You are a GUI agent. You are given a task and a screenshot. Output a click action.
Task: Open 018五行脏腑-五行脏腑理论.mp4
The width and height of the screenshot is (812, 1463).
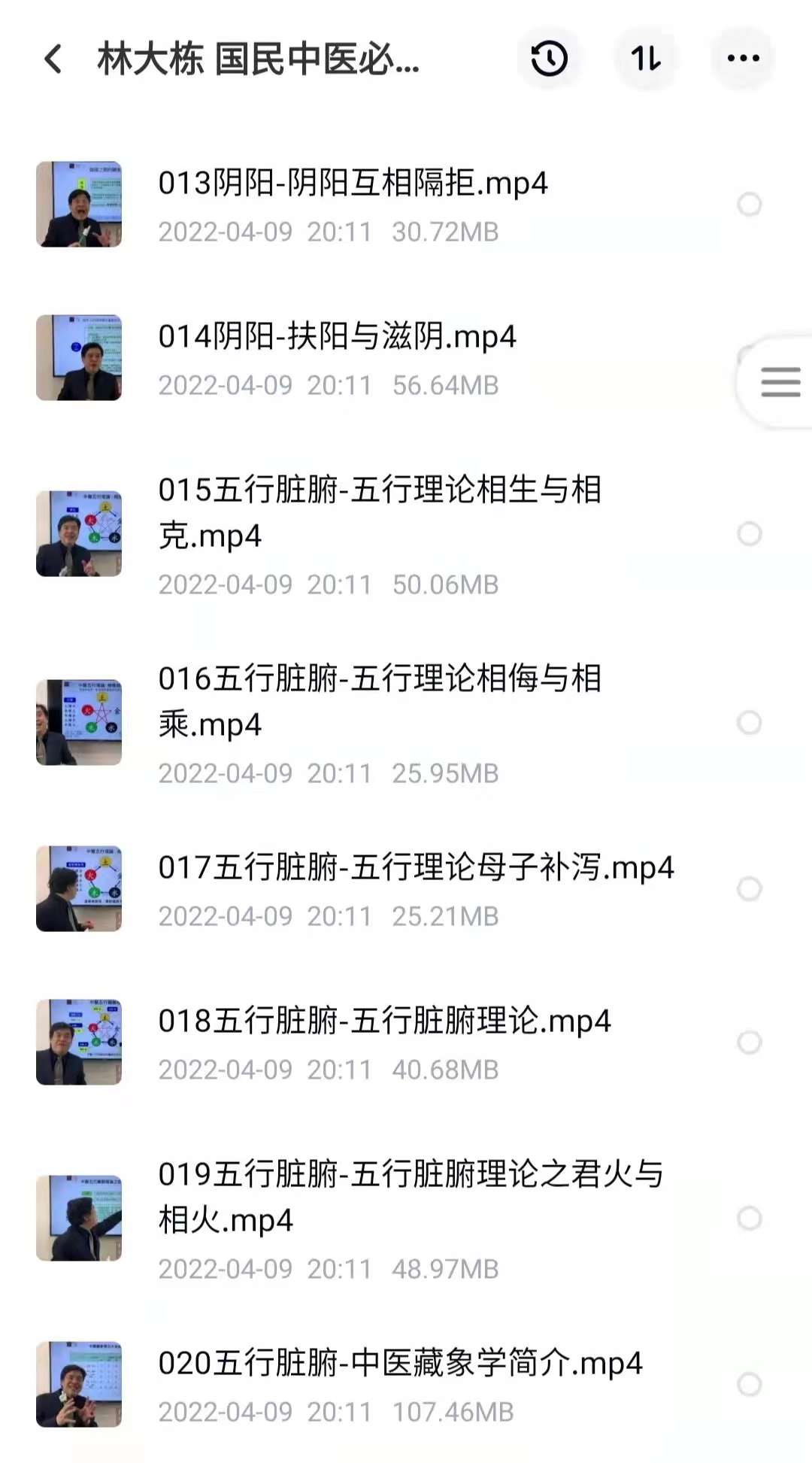[x=384, y=1021]
